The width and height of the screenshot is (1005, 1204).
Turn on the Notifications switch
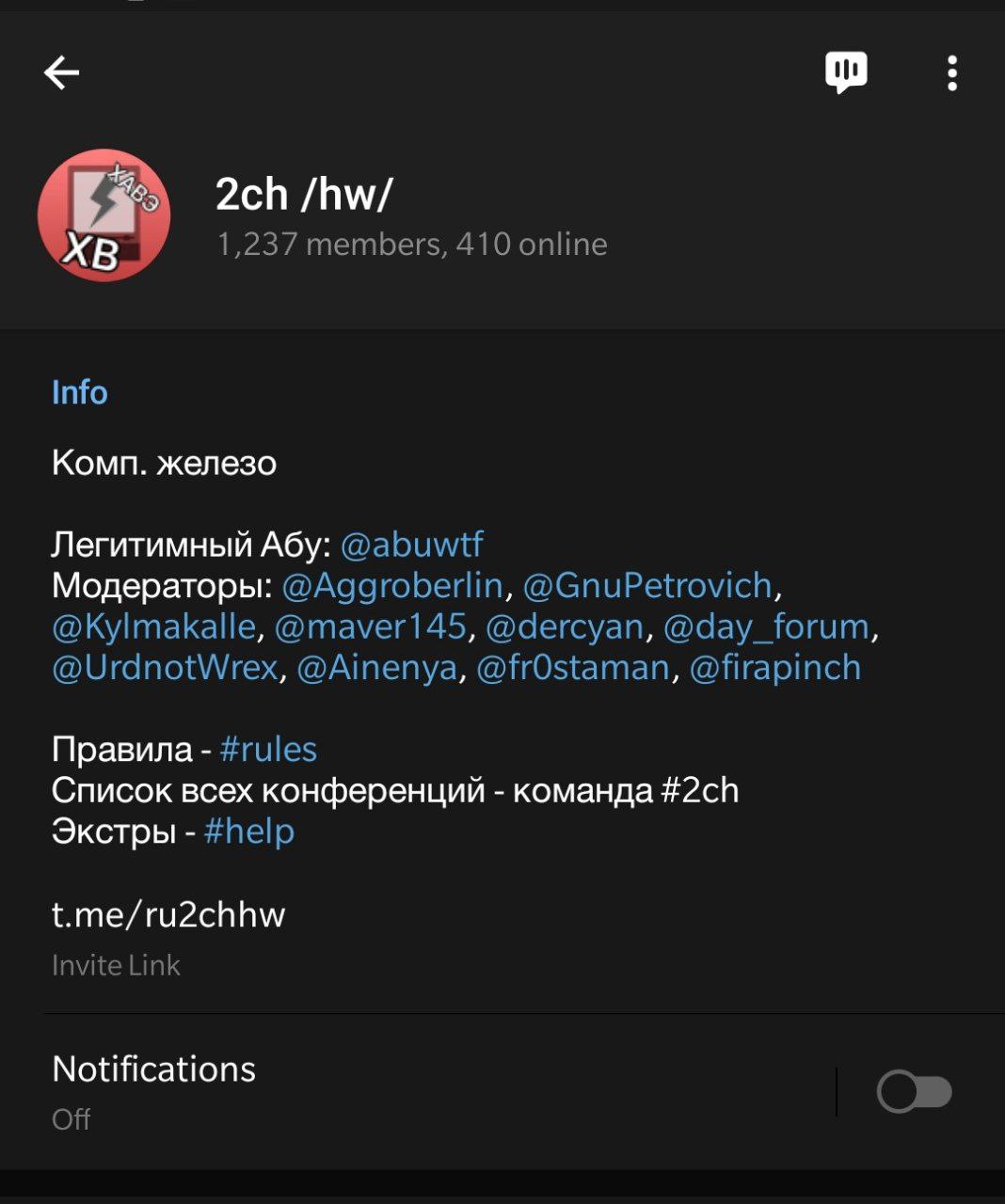coord(914,1091)
